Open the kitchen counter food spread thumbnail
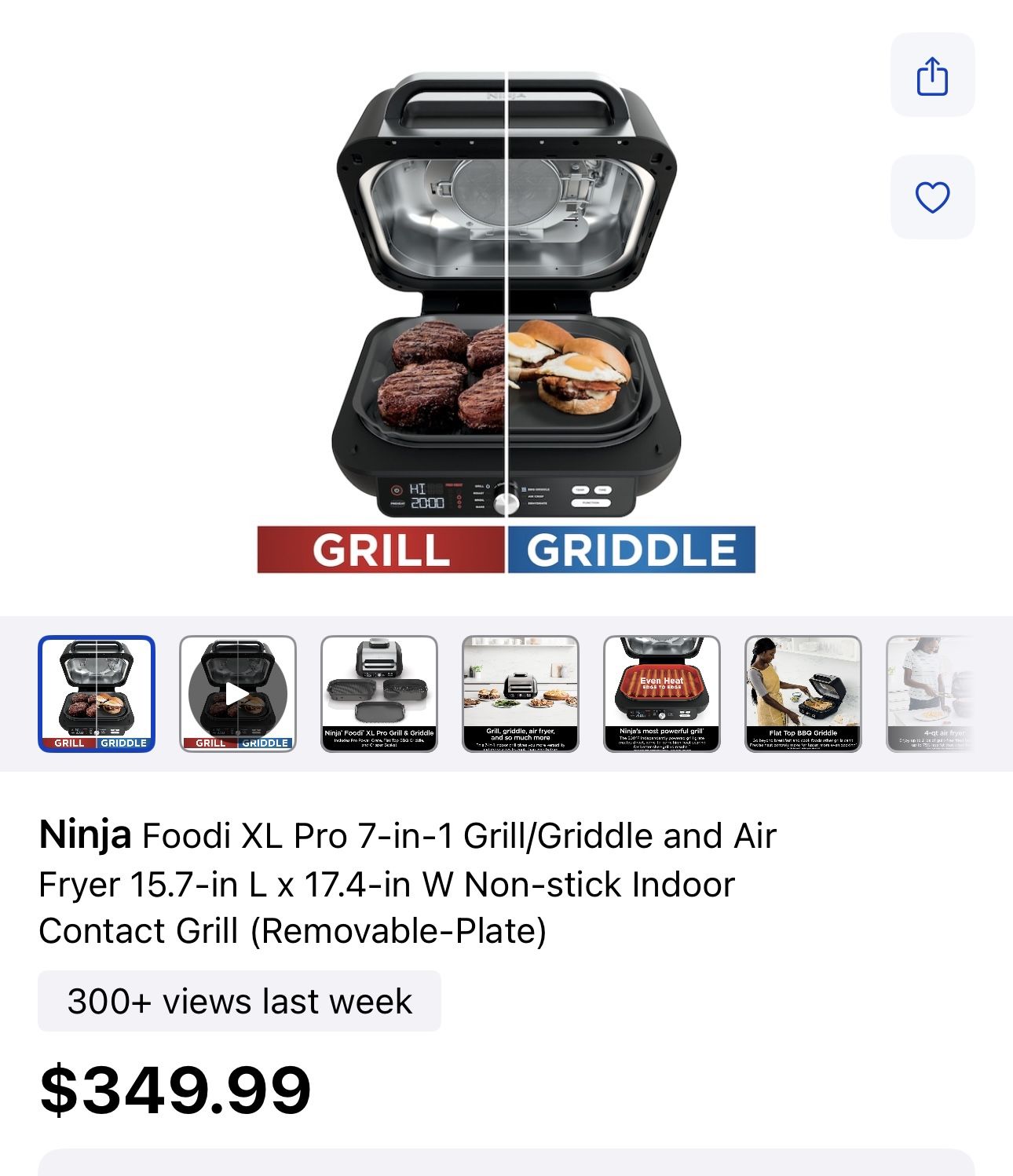1013x1176 pixels. coord(521,694)
